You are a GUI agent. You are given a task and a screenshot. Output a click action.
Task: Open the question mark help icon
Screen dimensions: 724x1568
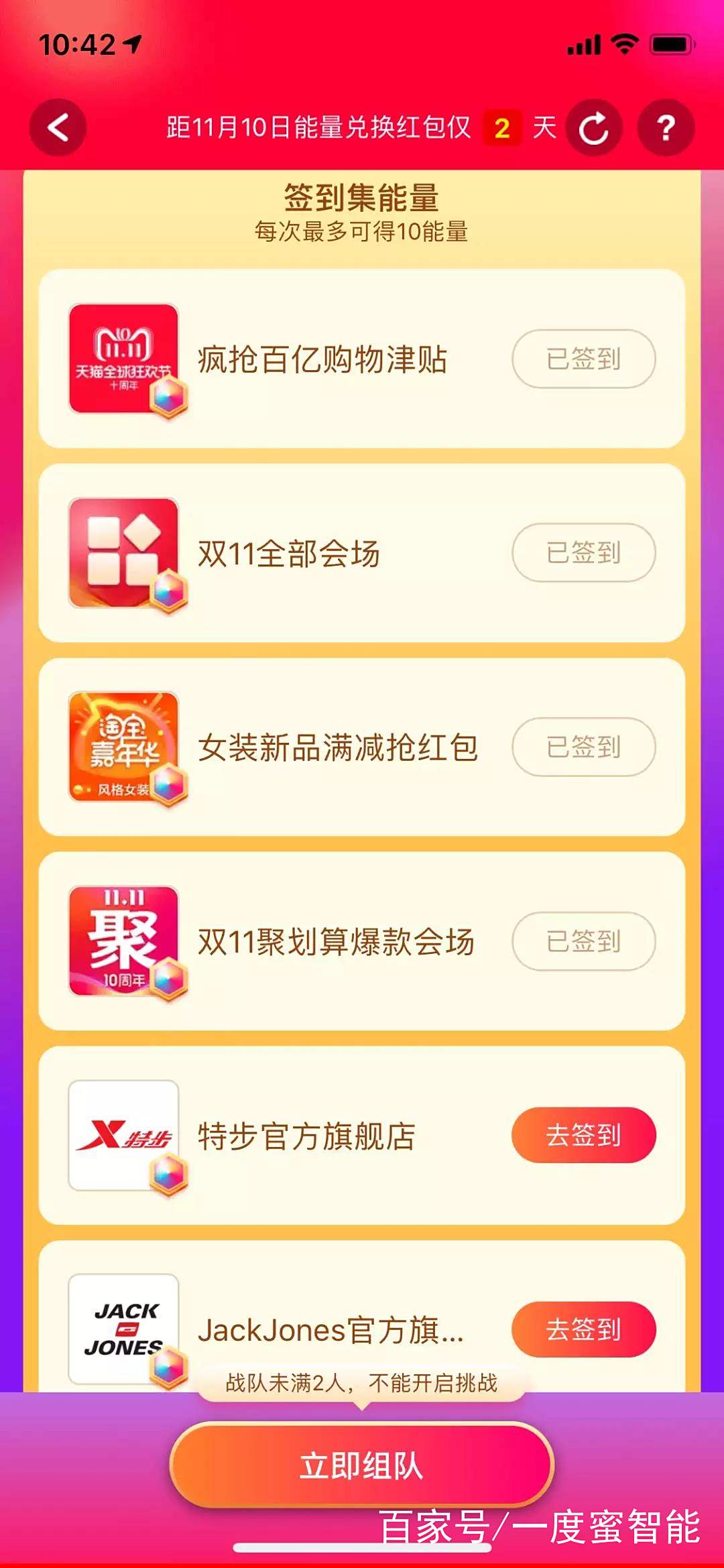665,127
